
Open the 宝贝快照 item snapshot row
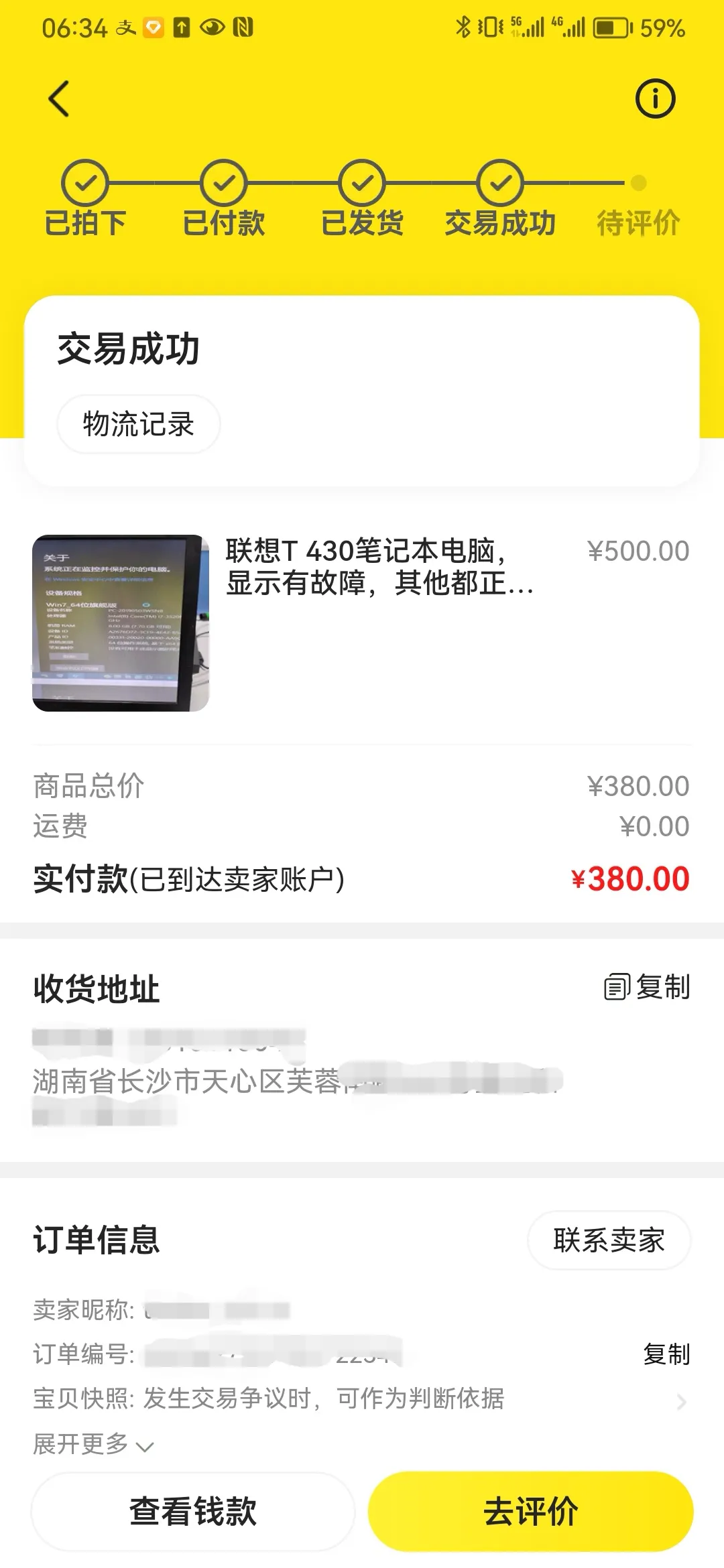(x=362, y=1399)
